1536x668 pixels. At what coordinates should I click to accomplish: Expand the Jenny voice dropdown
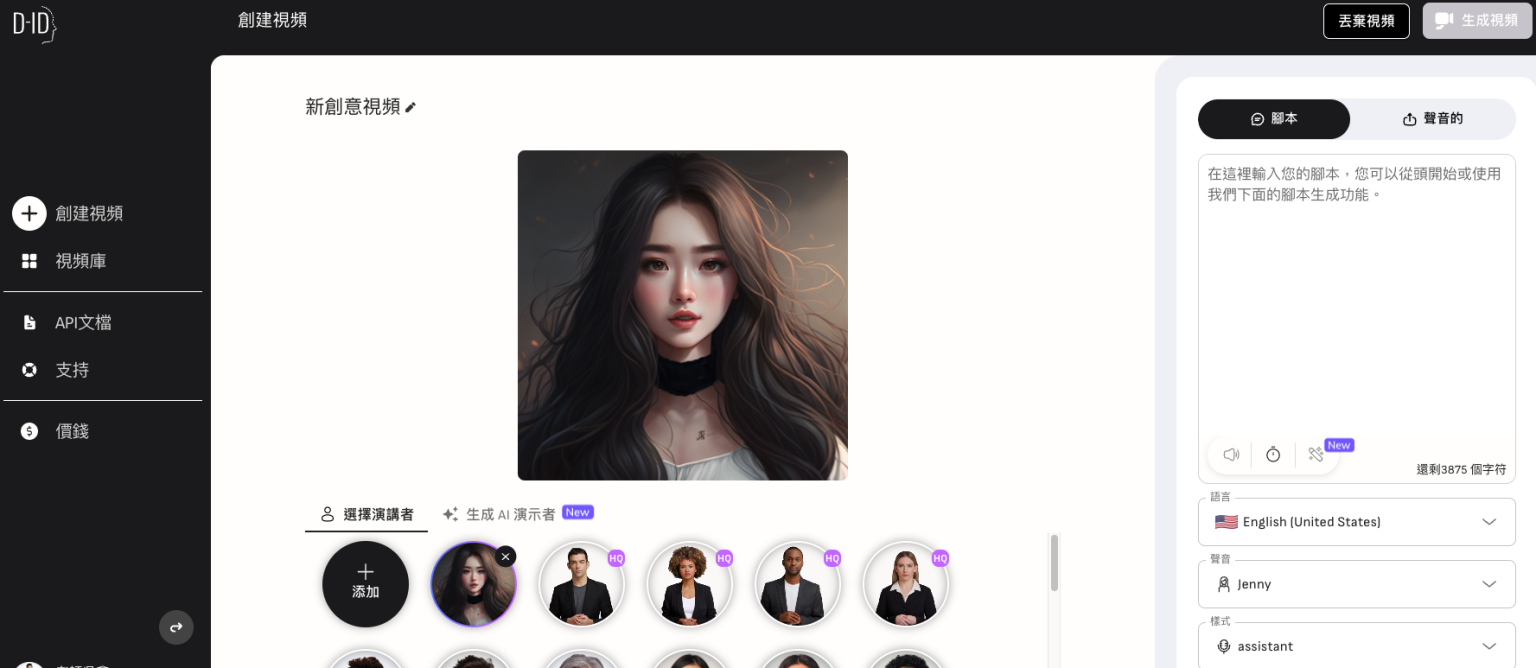1356,584
